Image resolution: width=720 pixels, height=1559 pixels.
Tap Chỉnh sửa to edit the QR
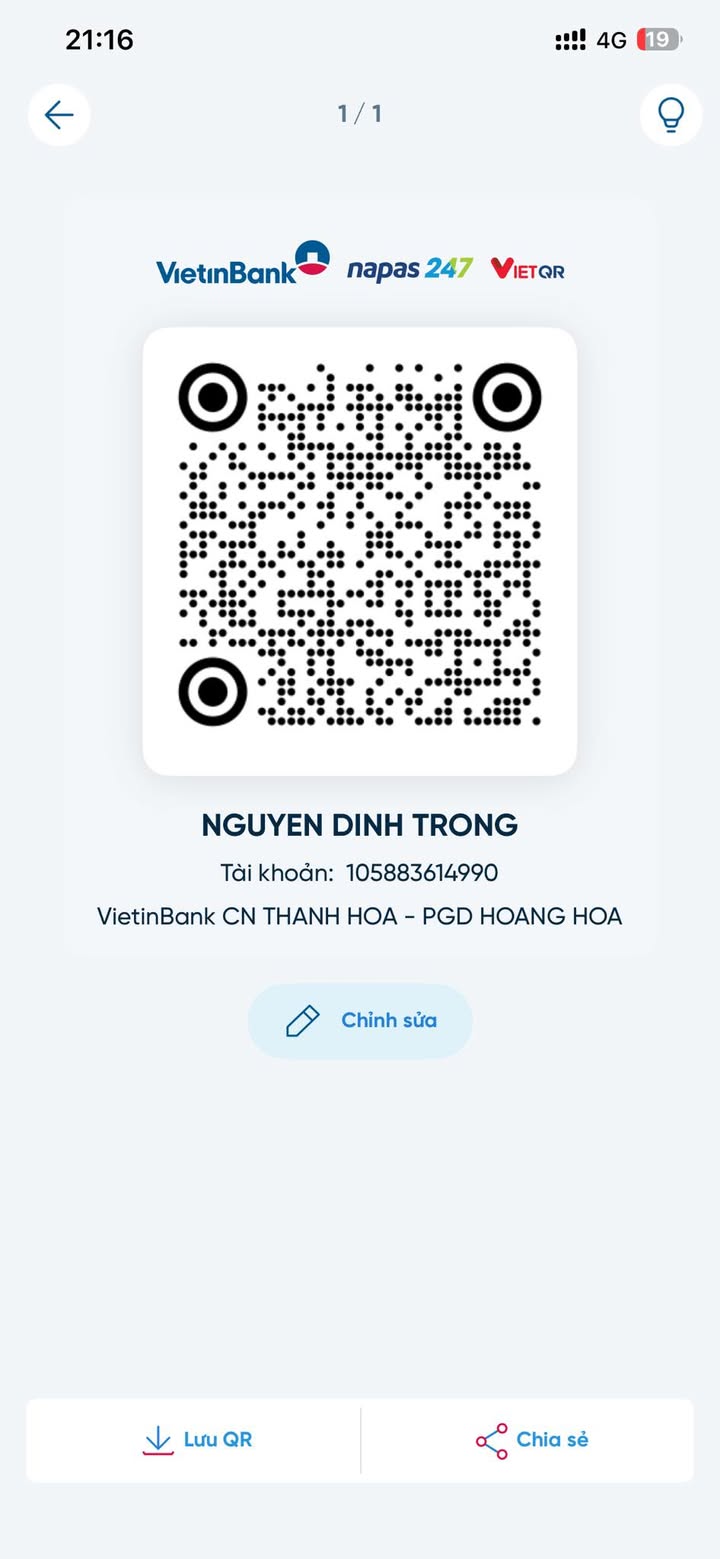360,1021
